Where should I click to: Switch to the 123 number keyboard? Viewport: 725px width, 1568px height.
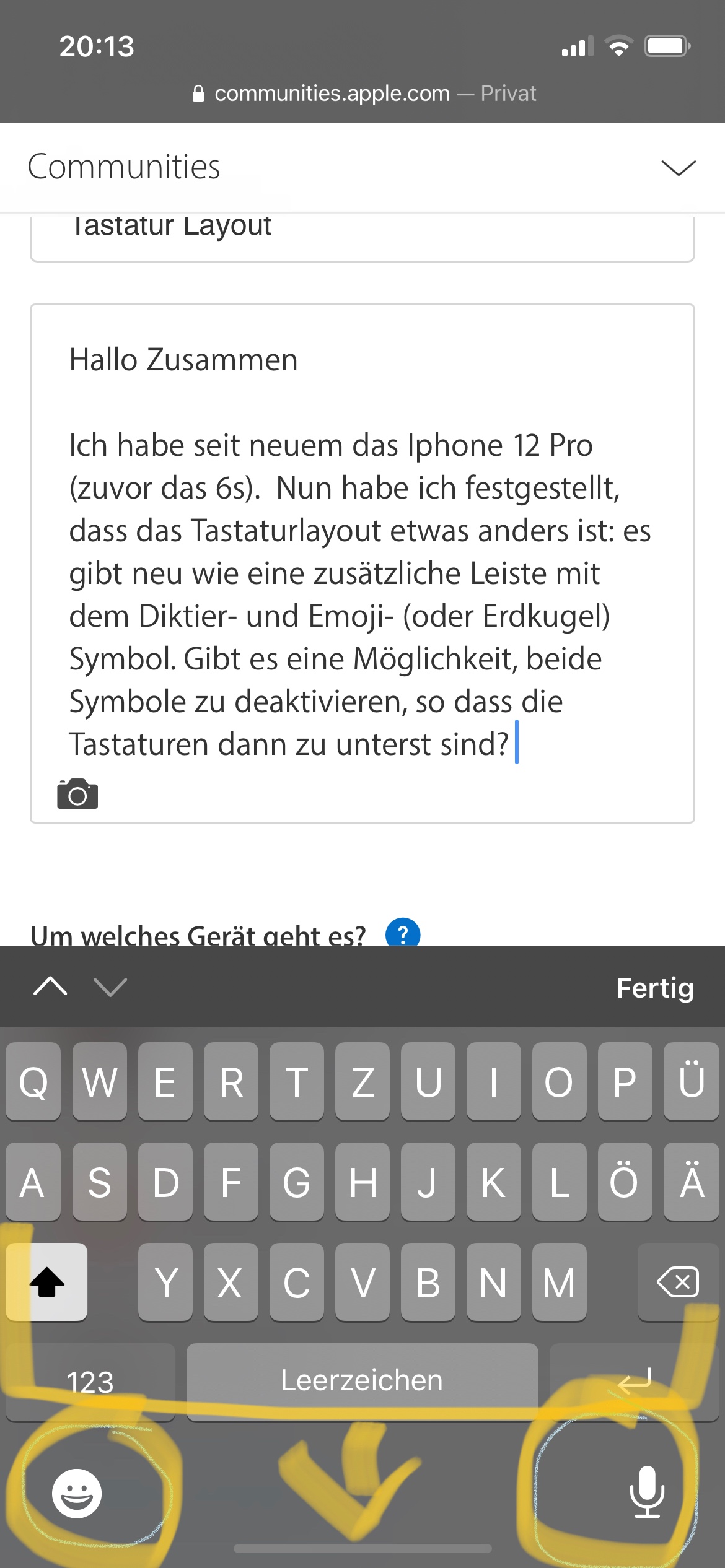tap(90, 1382)
